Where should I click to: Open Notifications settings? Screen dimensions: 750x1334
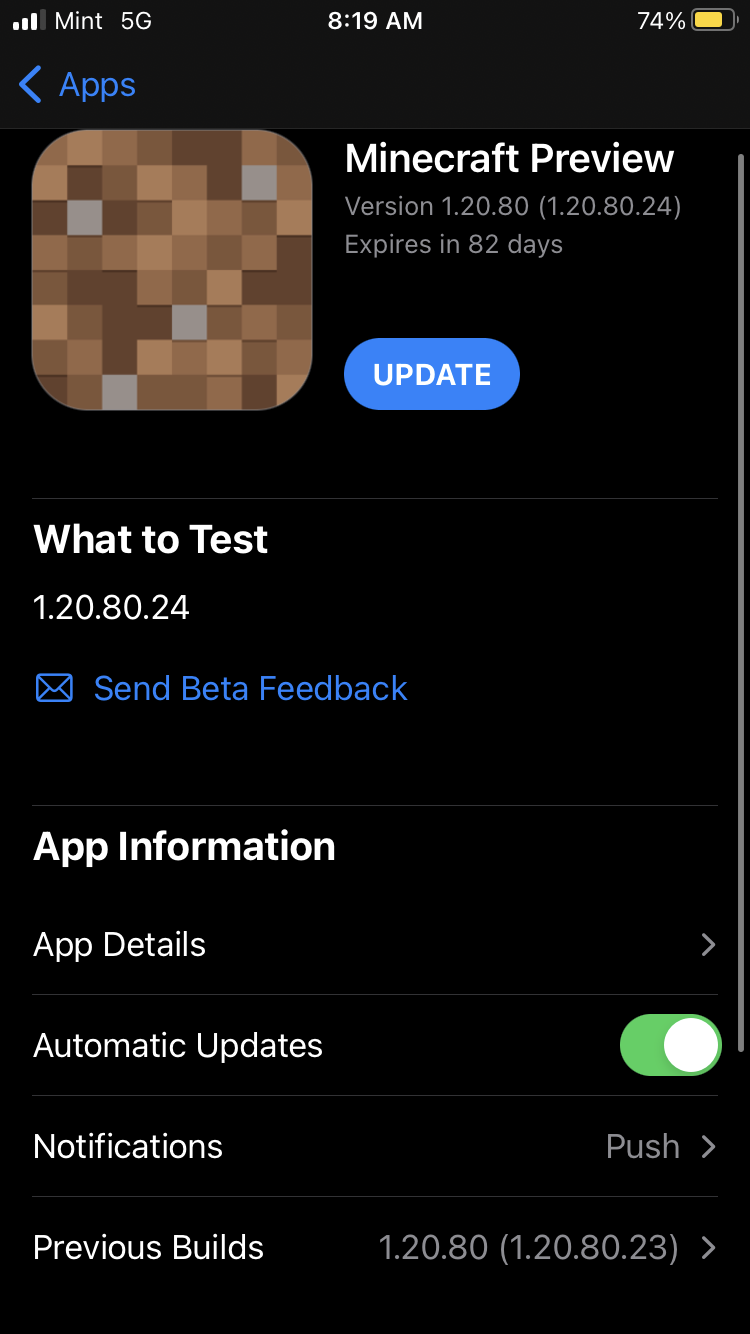(x=374, y=1147)
